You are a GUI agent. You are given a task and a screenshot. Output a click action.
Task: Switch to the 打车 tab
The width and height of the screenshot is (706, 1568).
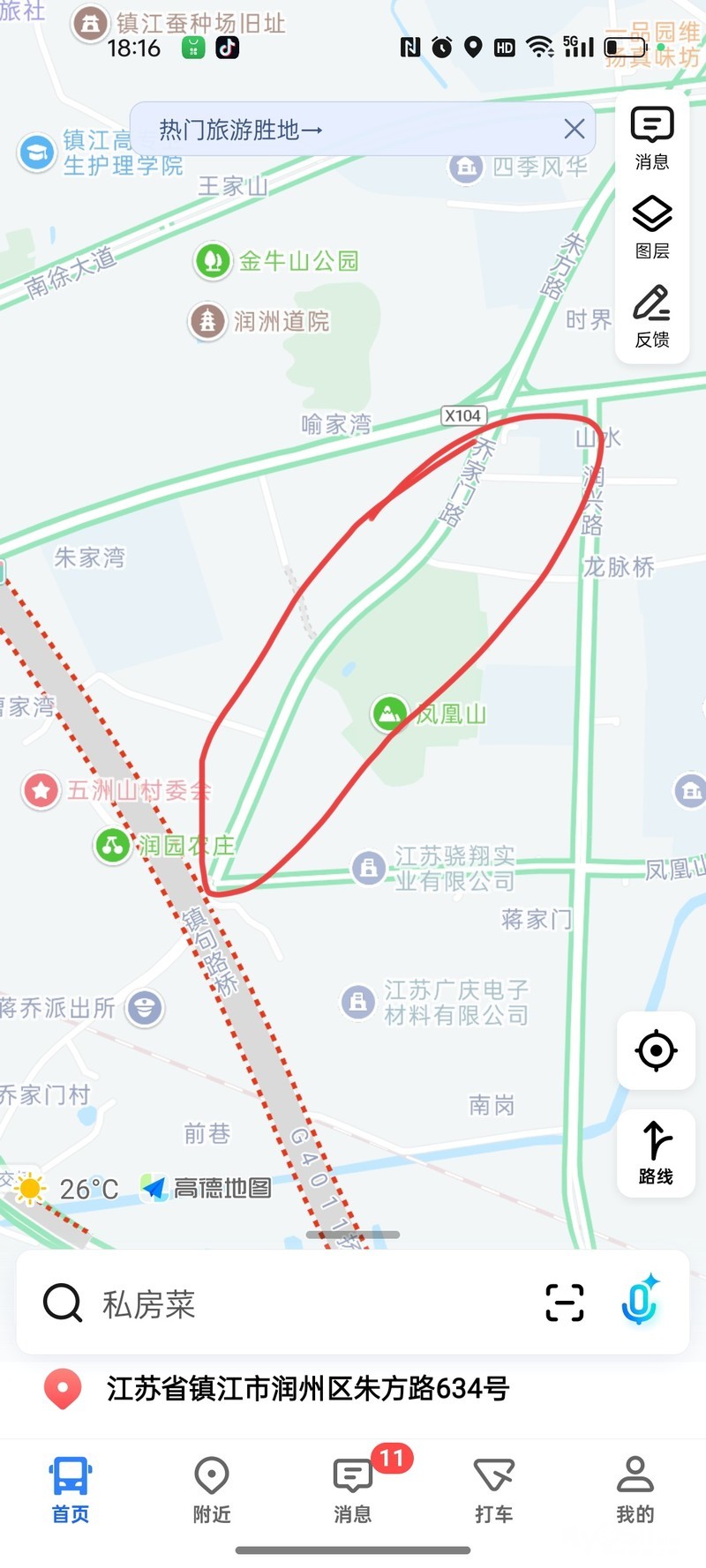[493, 1490]
